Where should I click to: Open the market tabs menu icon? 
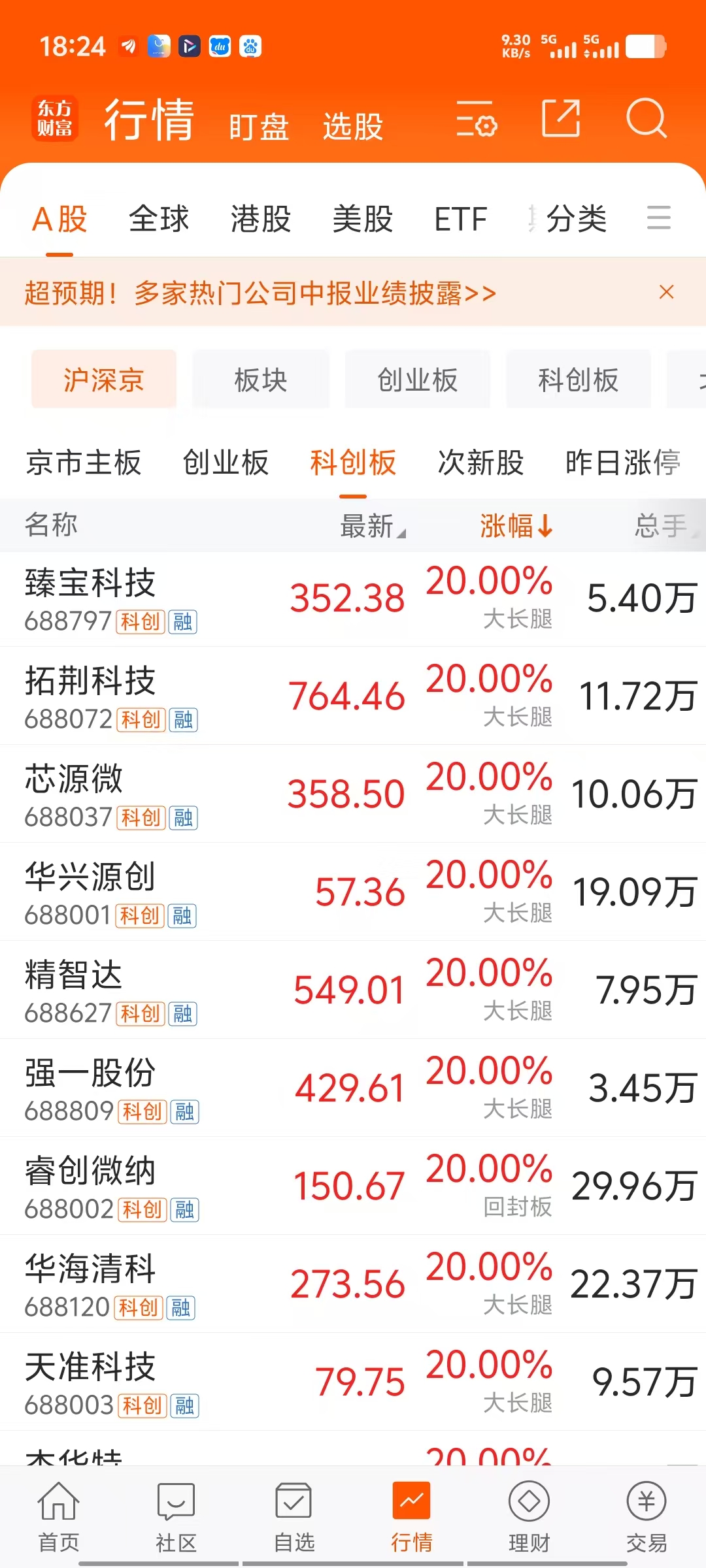(659, 218)
